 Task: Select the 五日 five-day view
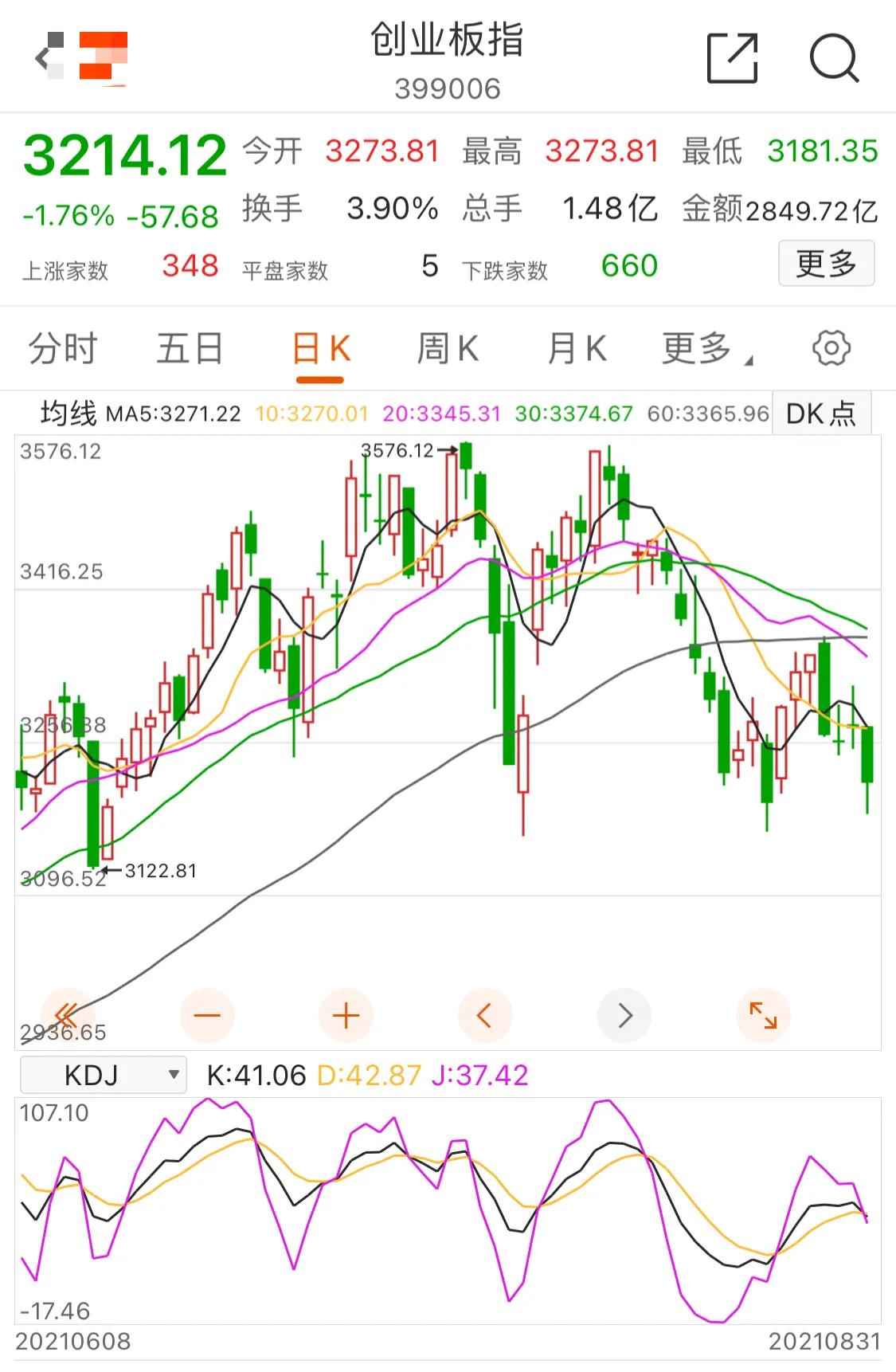pos(189,348)
